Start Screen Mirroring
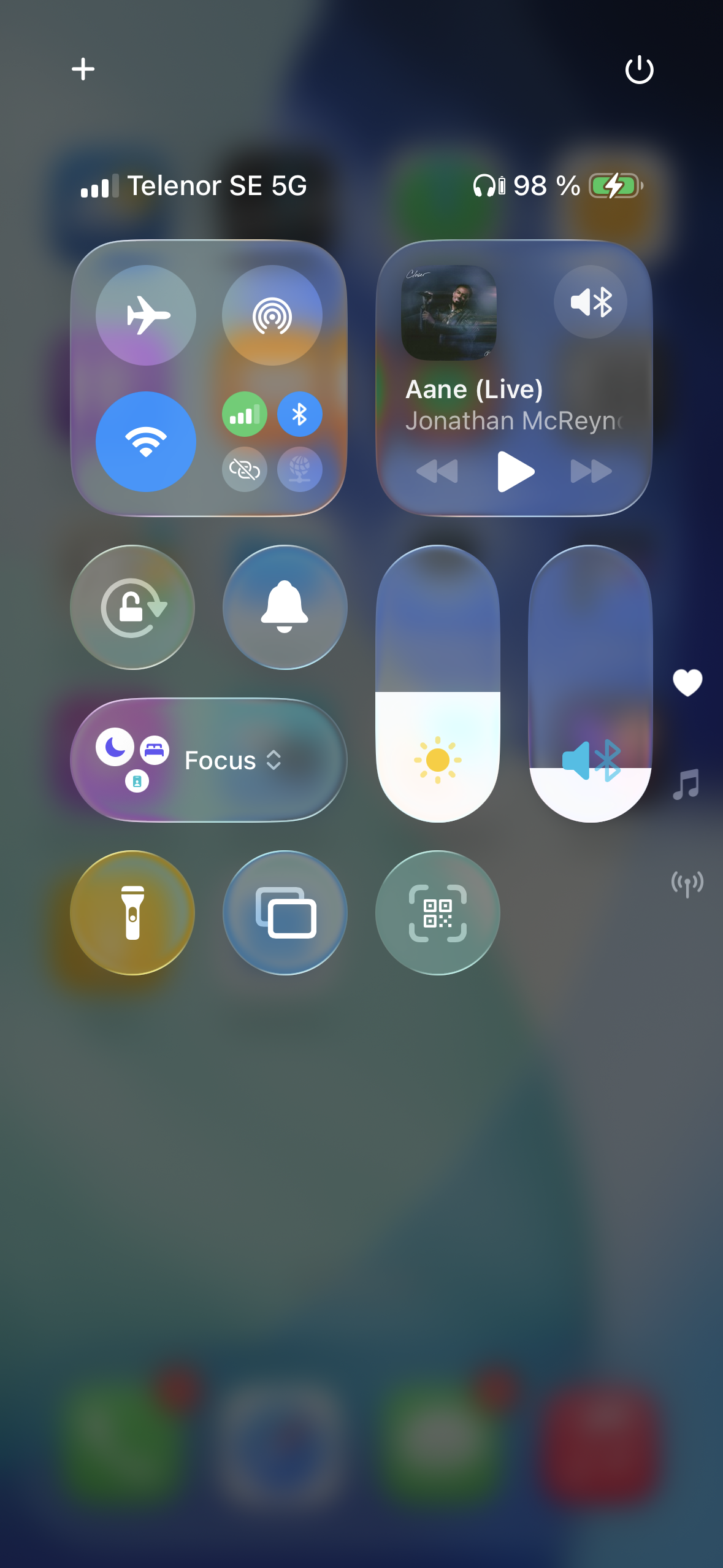 pyautogui.click(x=285, y=912)
